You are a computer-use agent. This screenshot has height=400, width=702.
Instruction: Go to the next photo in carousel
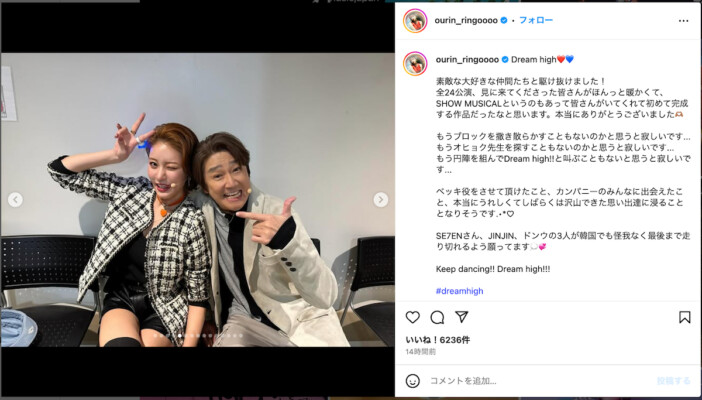click(x=381, y=199)
